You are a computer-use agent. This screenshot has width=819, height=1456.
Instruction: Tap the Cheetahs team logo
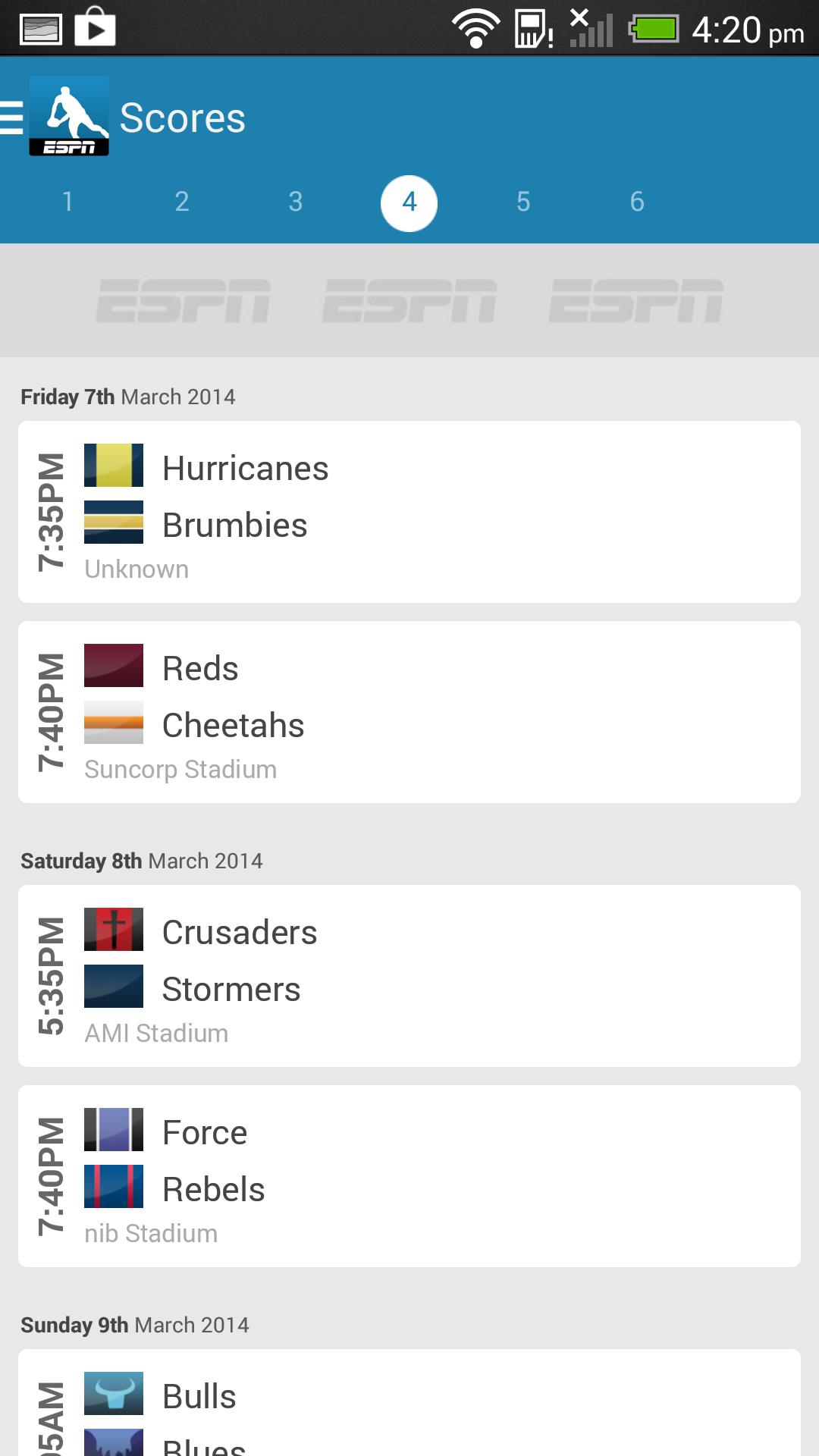pyautogui.click(x=114, y=724)
